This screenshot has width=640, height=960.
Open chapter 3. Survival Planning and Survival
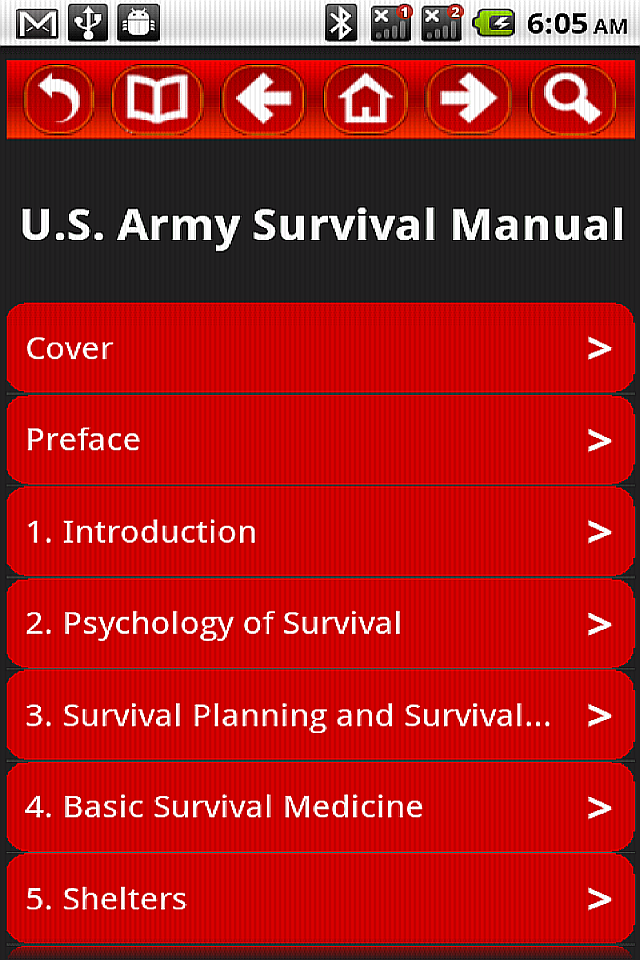(320, 716)
